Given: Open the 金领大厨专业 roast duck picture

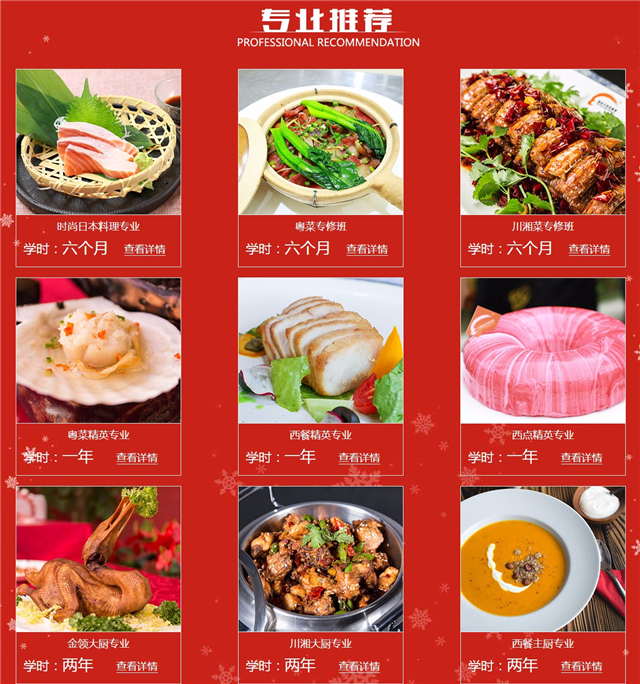Looking at the screenshot, I should [x=98, y=558].
